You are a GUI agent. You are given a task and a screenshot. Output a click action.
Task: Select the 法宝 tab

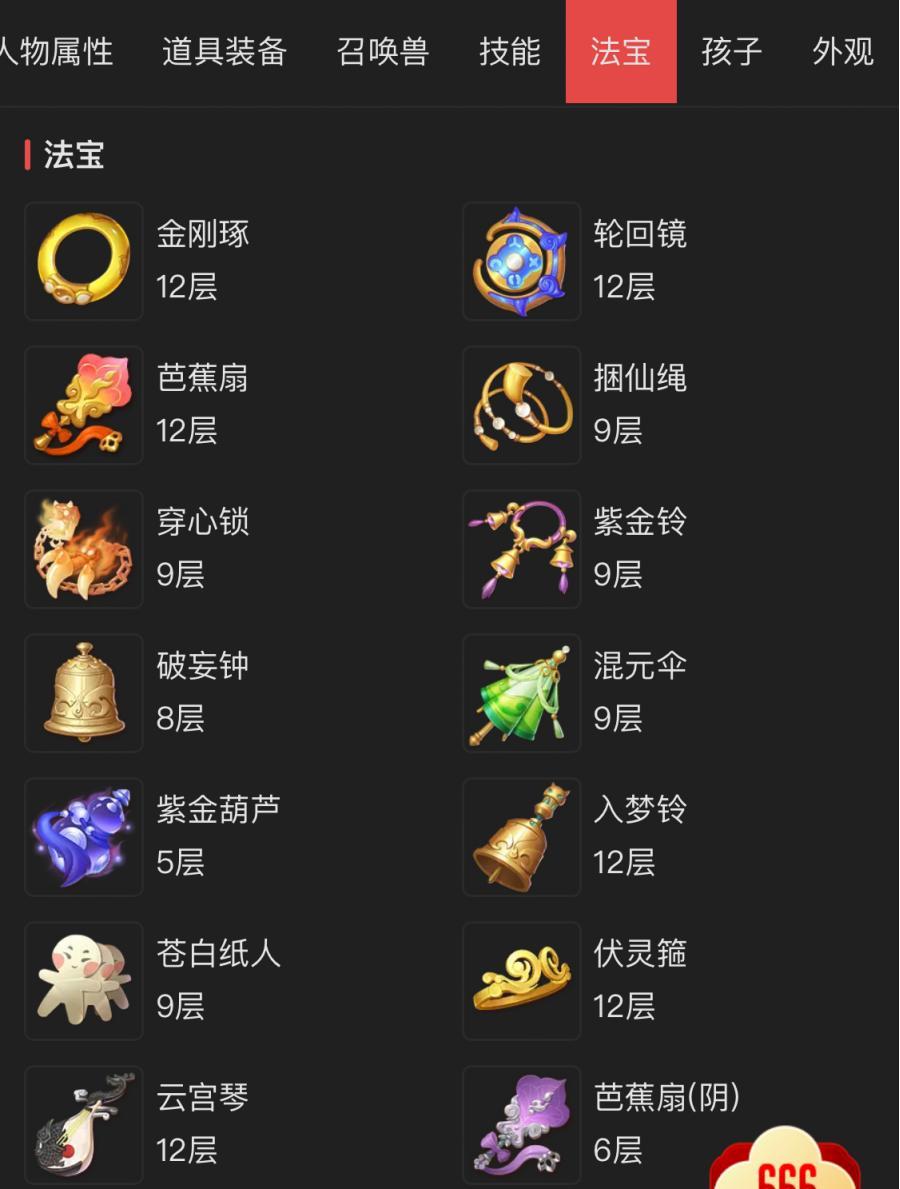tap(620, 52)
